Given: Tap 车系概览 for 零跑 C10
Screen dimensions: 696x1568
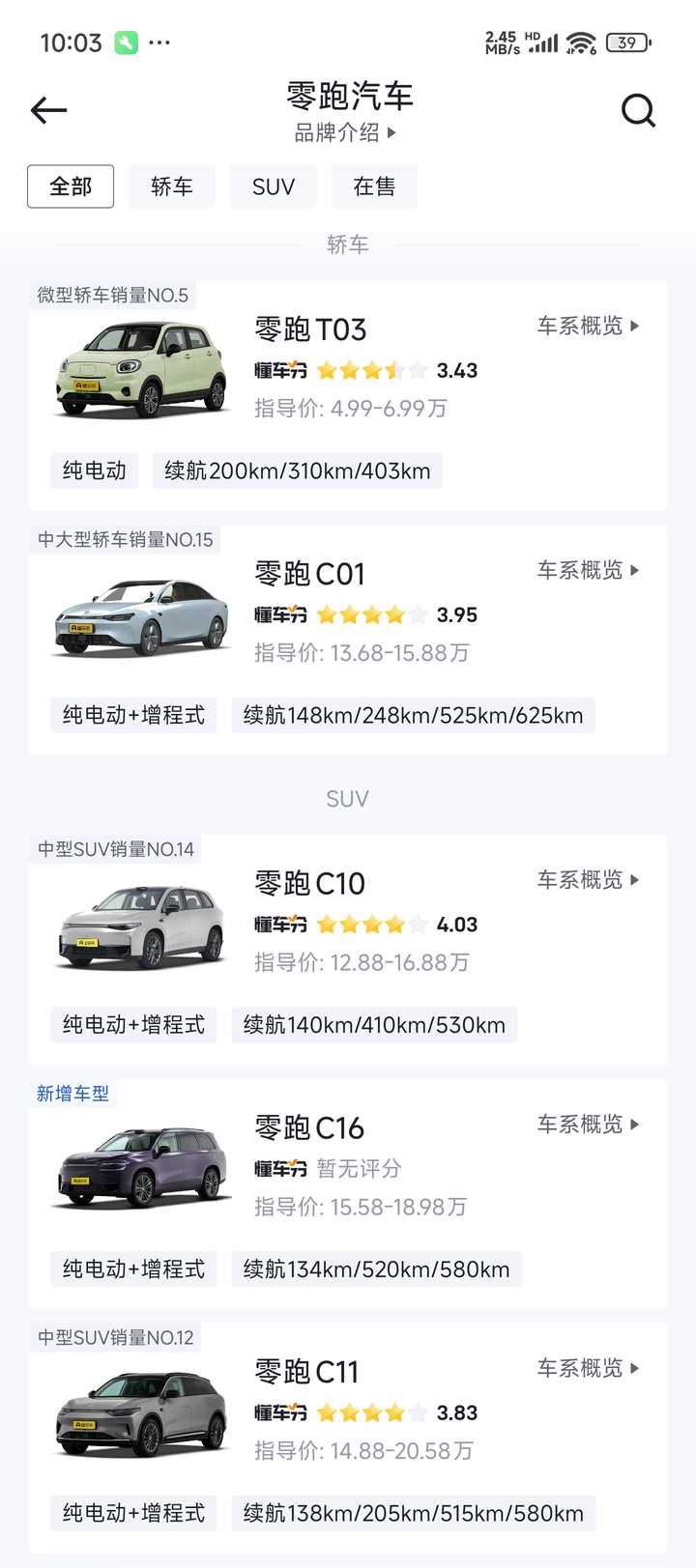Looking at the screenshot, I should click(x=588, y=880).
